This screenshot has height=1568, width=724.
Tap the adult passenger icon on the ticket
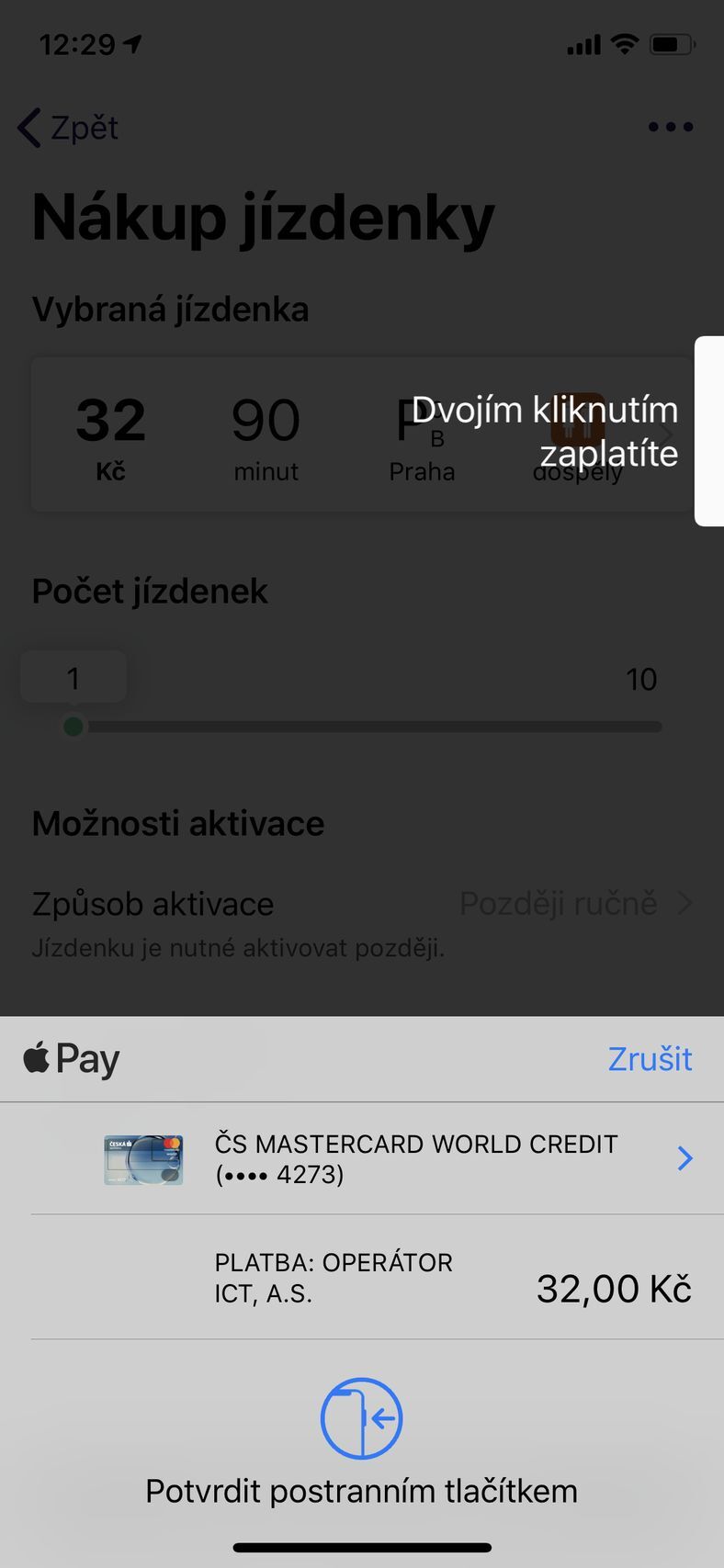(x=579, y=423)
